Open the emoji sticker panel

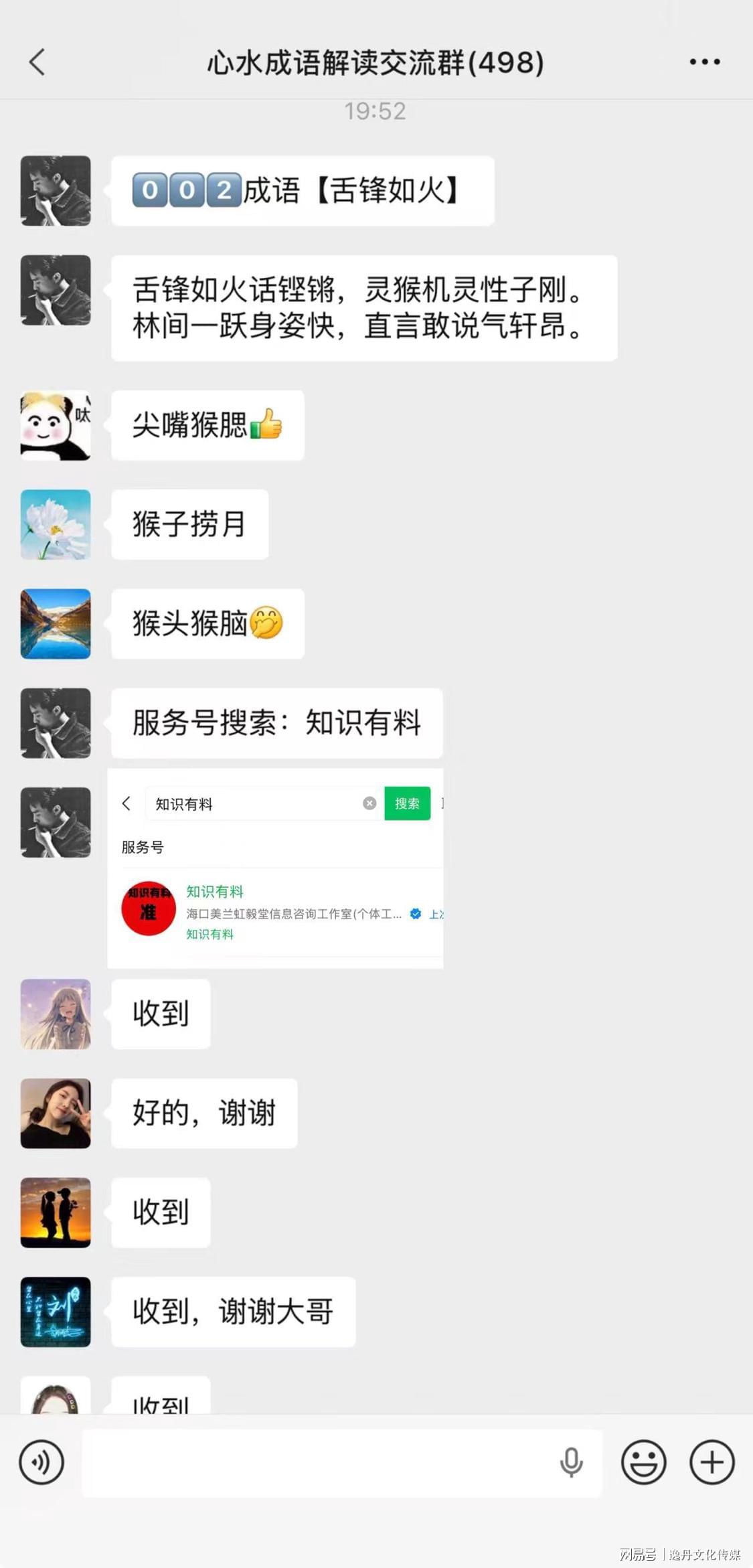643,1463
